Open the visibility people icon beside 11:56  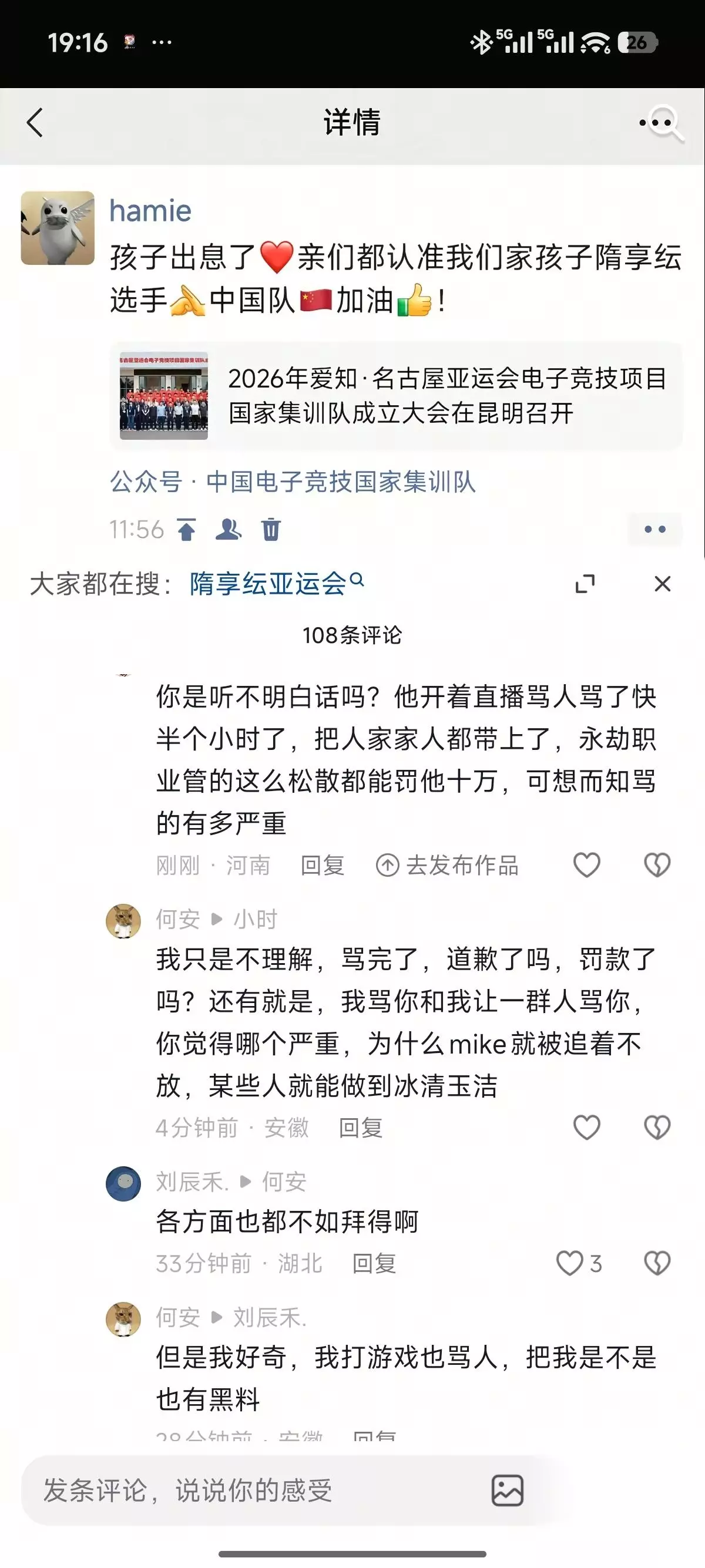click(229, 529)
